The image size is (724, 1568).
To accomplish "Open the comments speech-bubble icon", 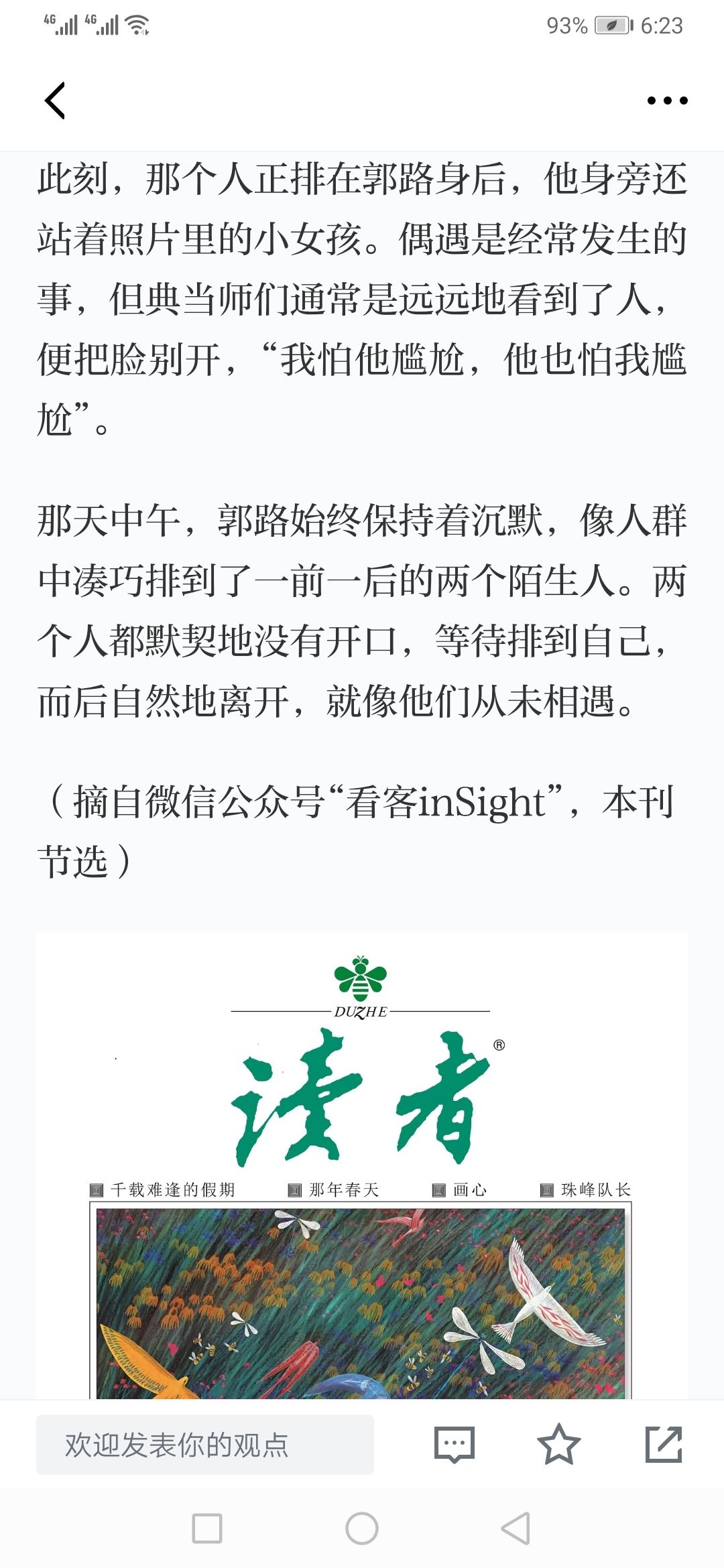I will [455, 1445].
